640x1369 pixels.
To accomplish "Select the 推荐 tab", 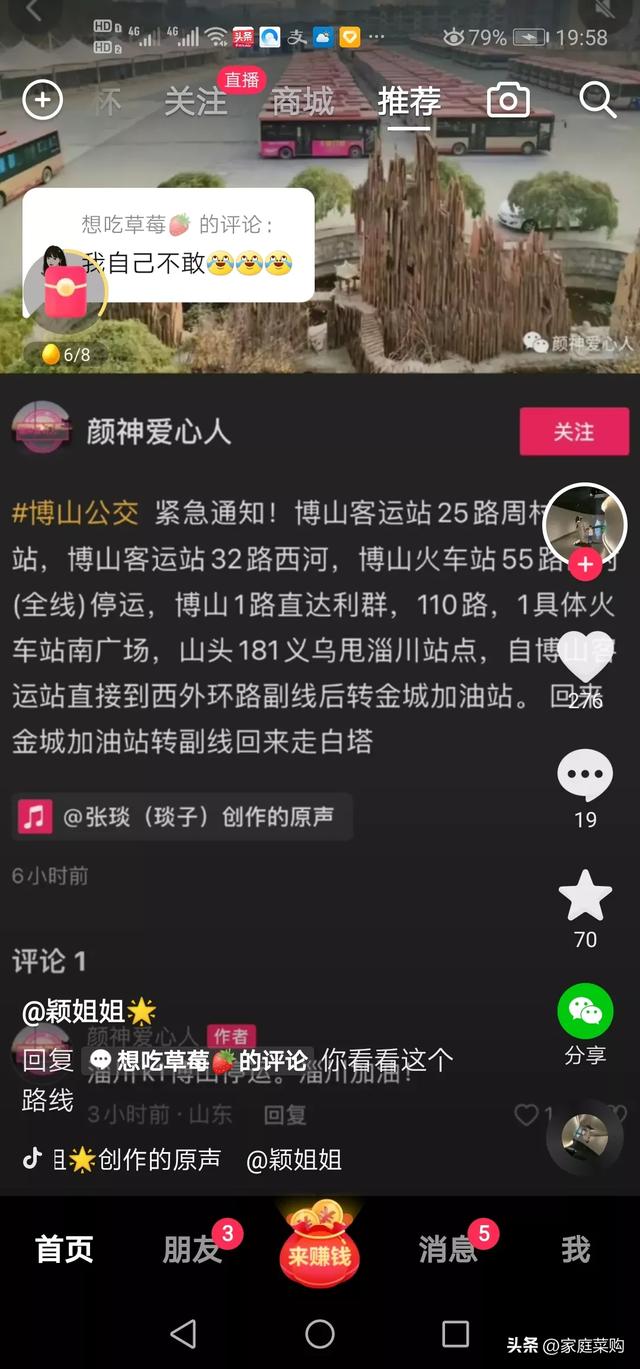I will (x=409, y=102).
